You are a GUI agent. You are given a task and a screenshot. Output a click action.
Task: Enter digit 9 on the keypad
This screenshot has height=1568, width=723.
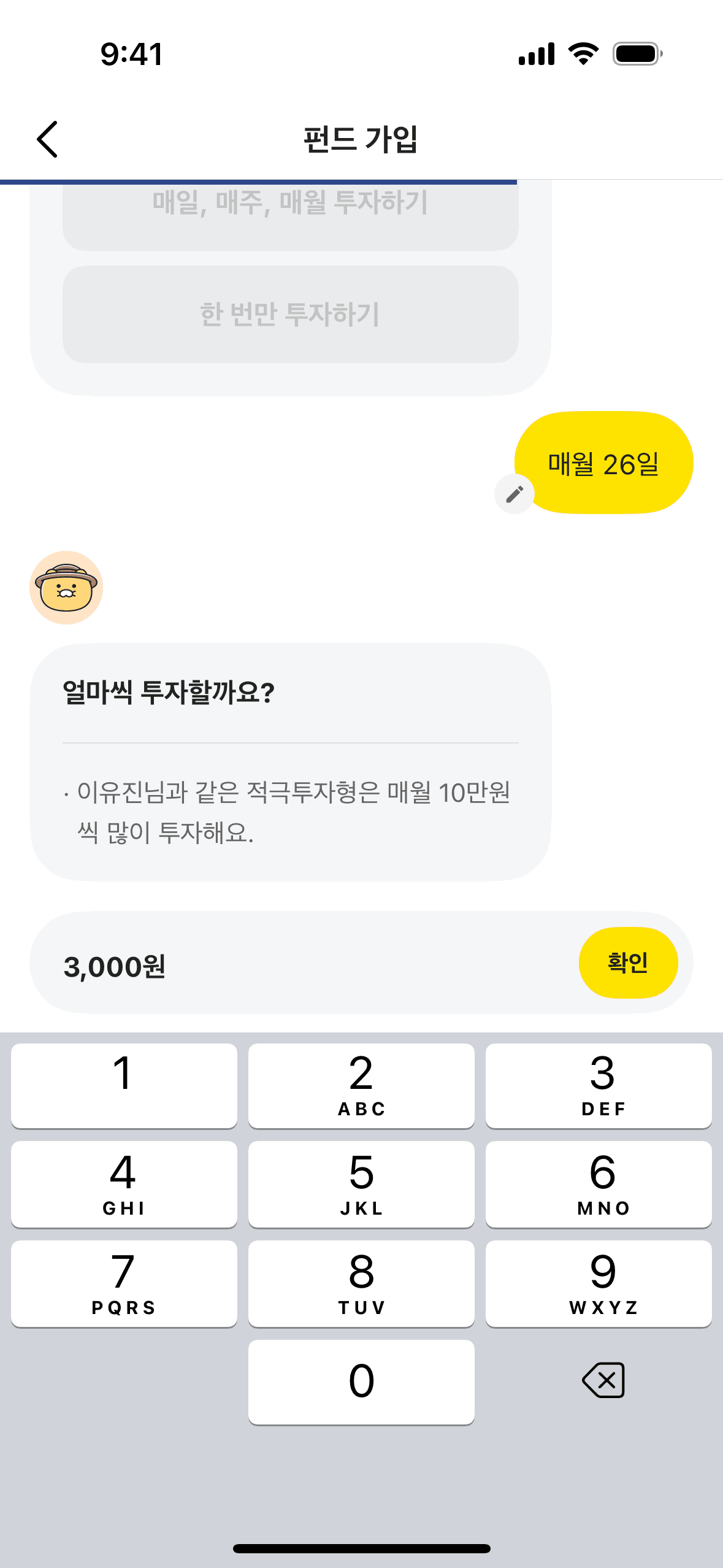point(599,1283)
